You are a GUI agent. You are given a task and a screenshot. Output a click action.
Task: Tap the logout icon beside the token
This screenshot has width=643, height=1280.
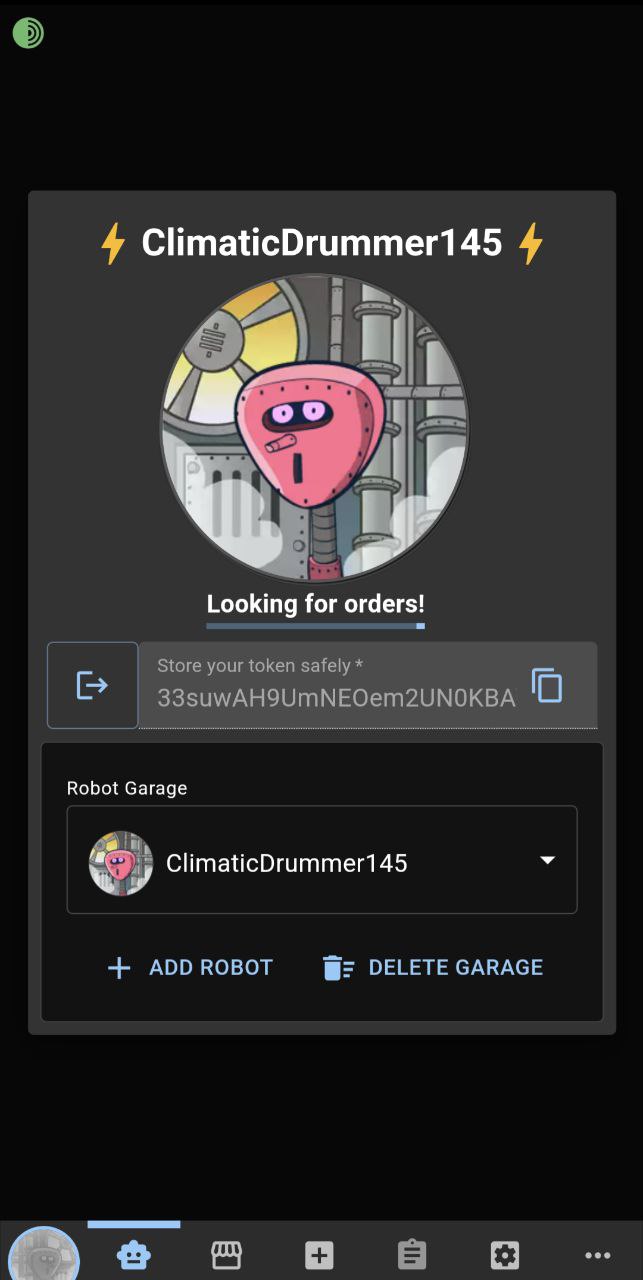coord(92,686)
